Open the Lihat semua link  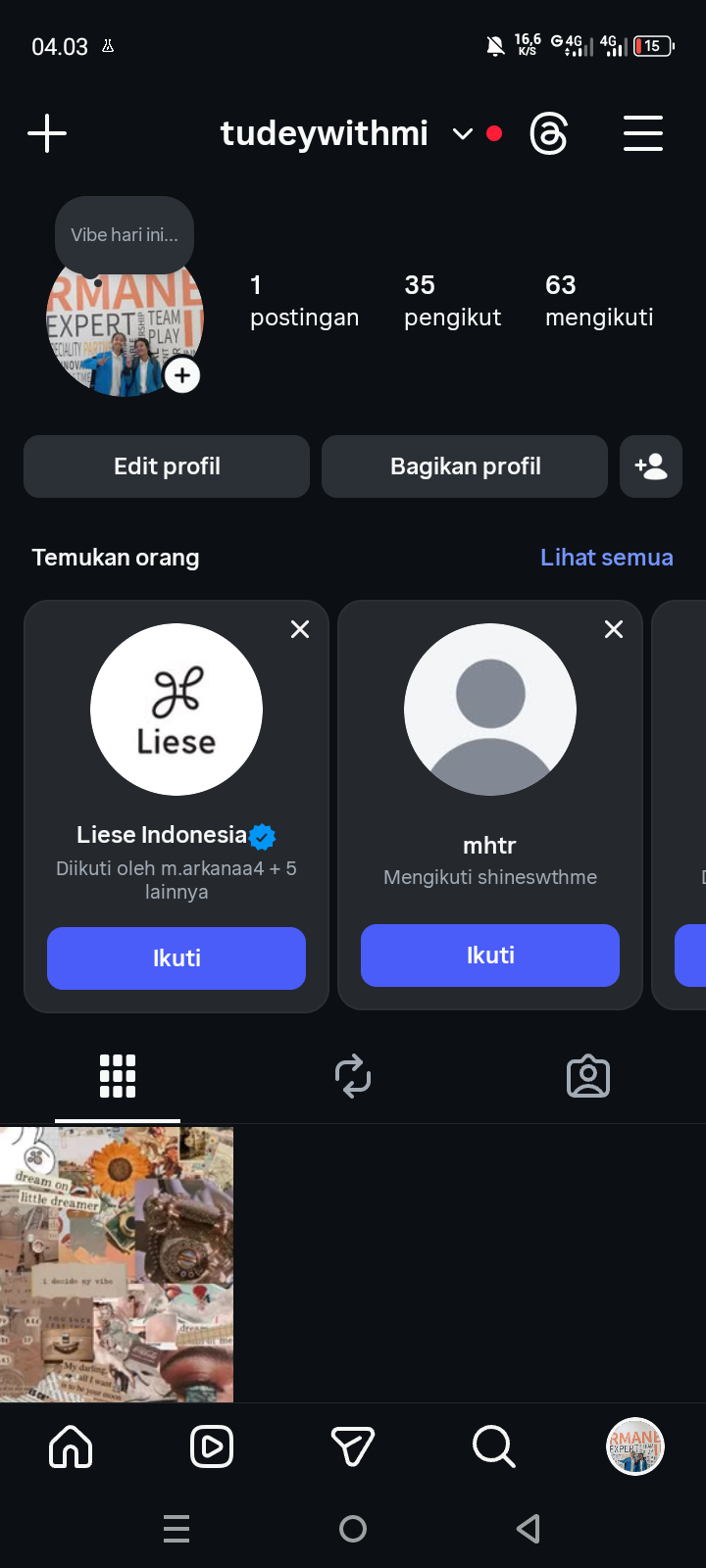pyautogui.click(x=606, y=558)
